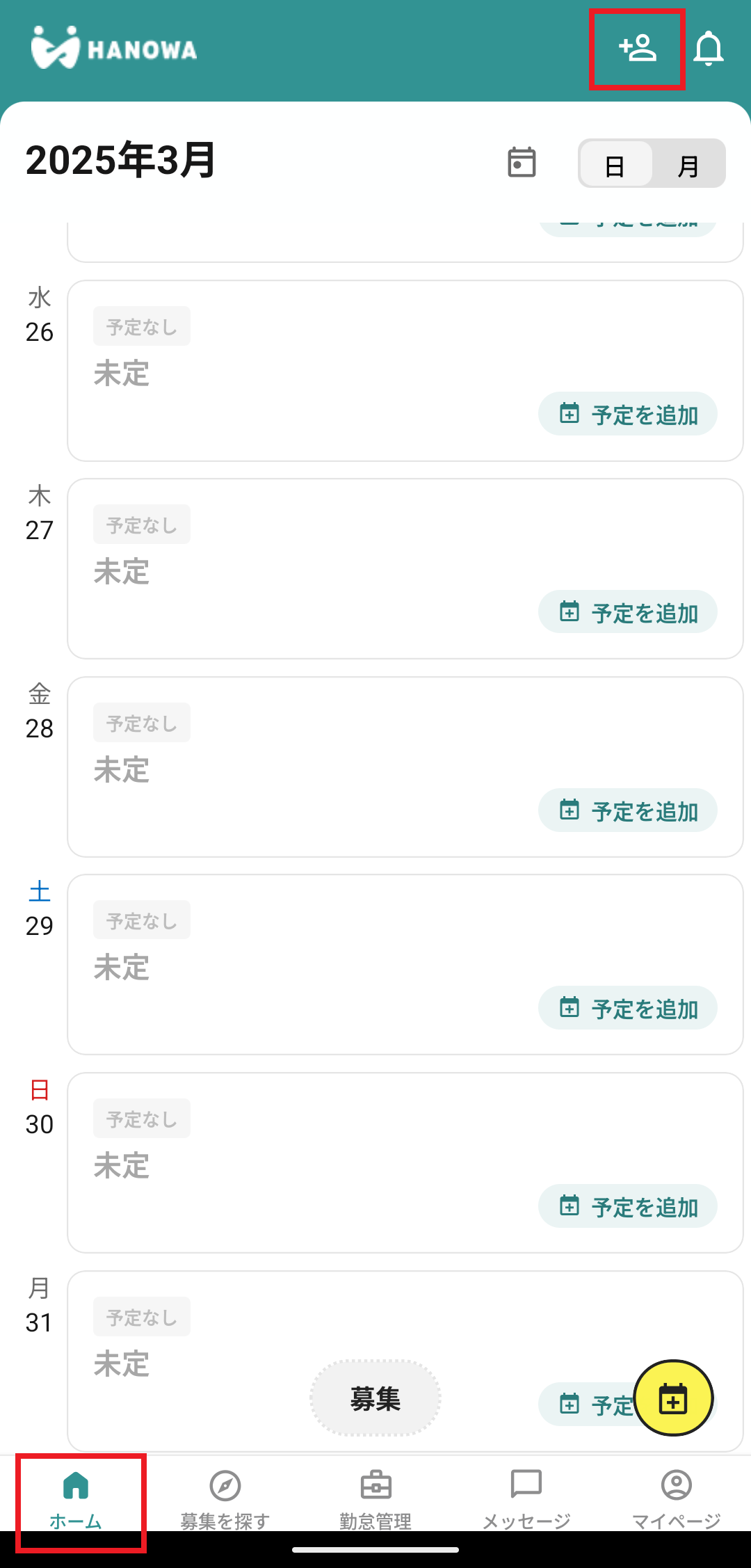Image resolution: width=751 pixels, height=1568 pixels.
Task: Tap the add person icon
Action: [638, 49]
